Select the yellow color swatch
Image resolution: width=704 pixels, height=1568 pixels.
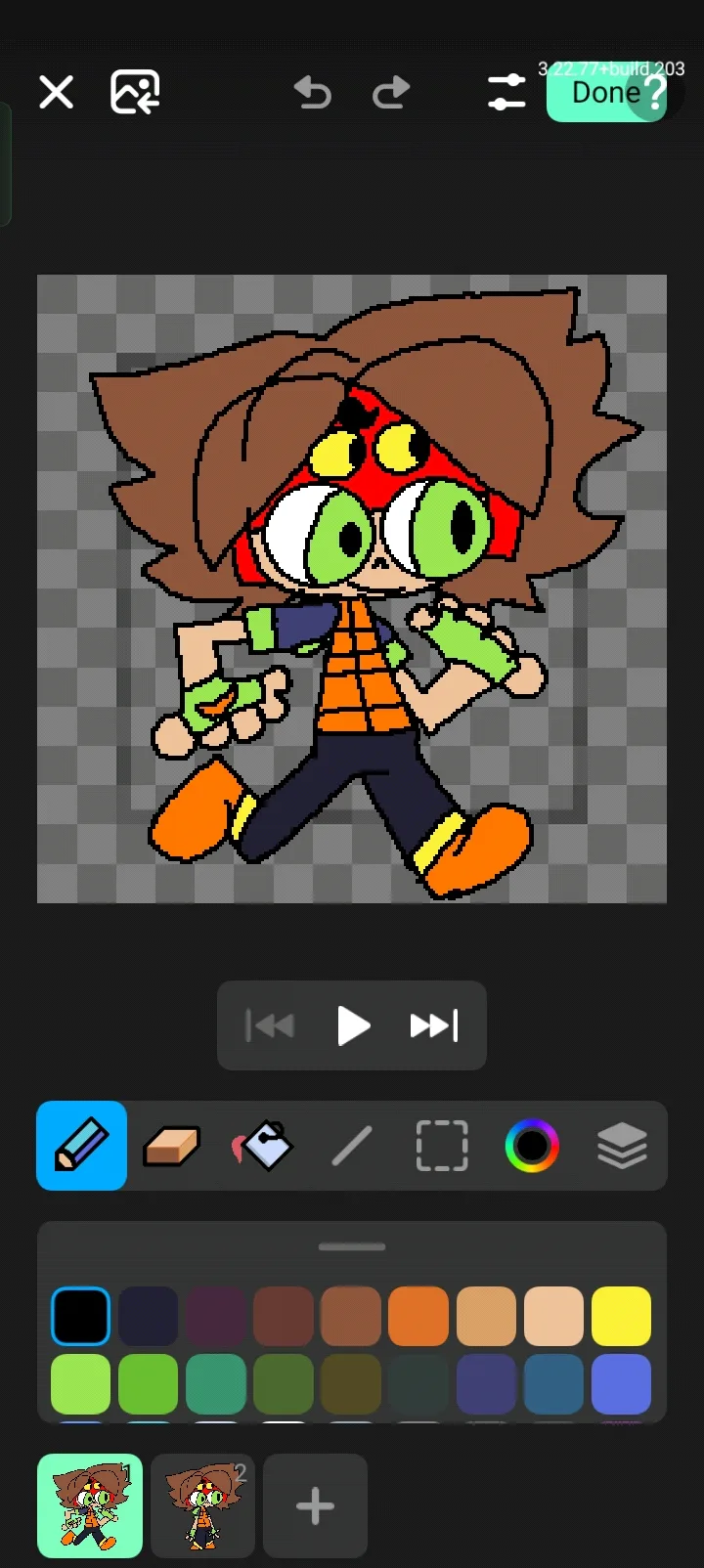[621, 1317]
